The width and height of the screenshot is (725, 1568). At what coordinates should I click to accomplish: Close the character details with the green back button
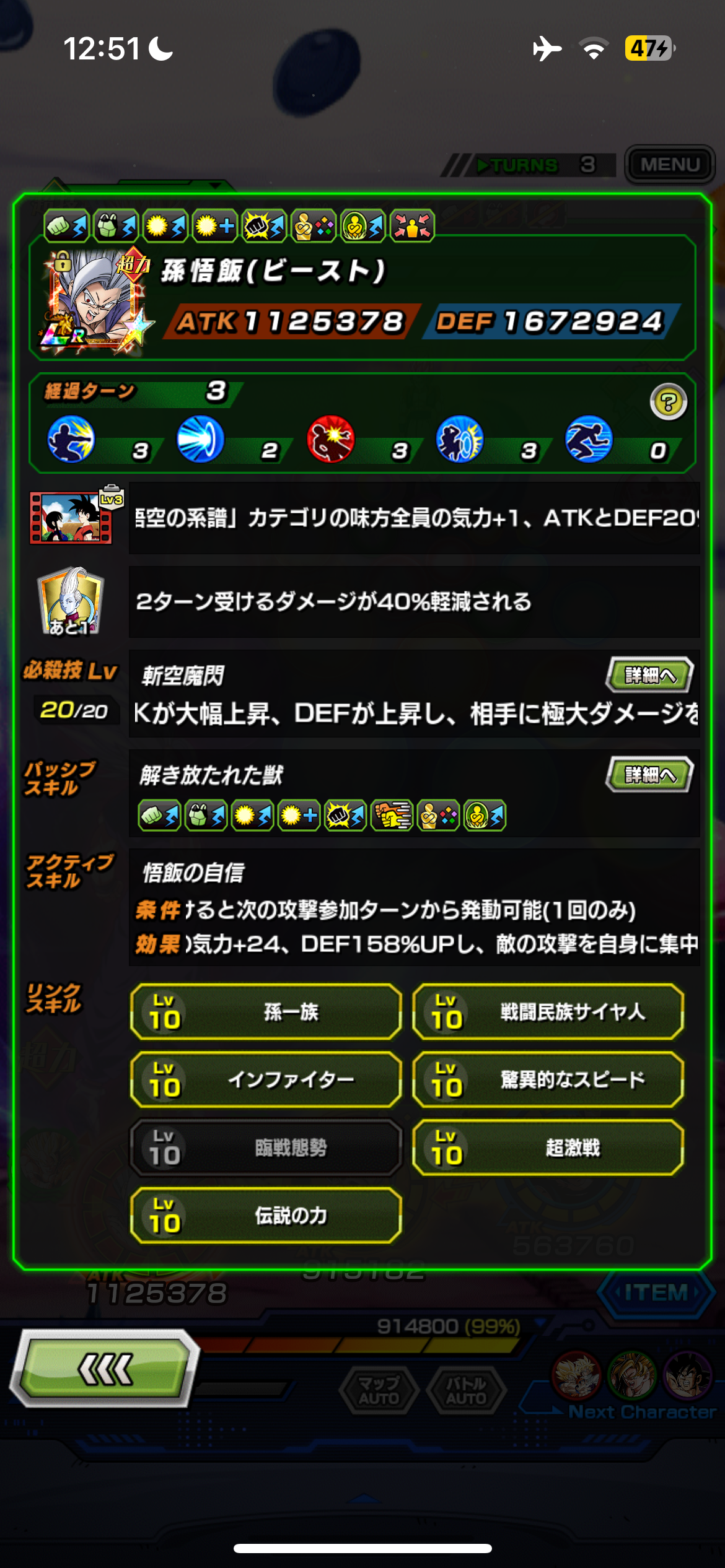(x=104, y=1368)
